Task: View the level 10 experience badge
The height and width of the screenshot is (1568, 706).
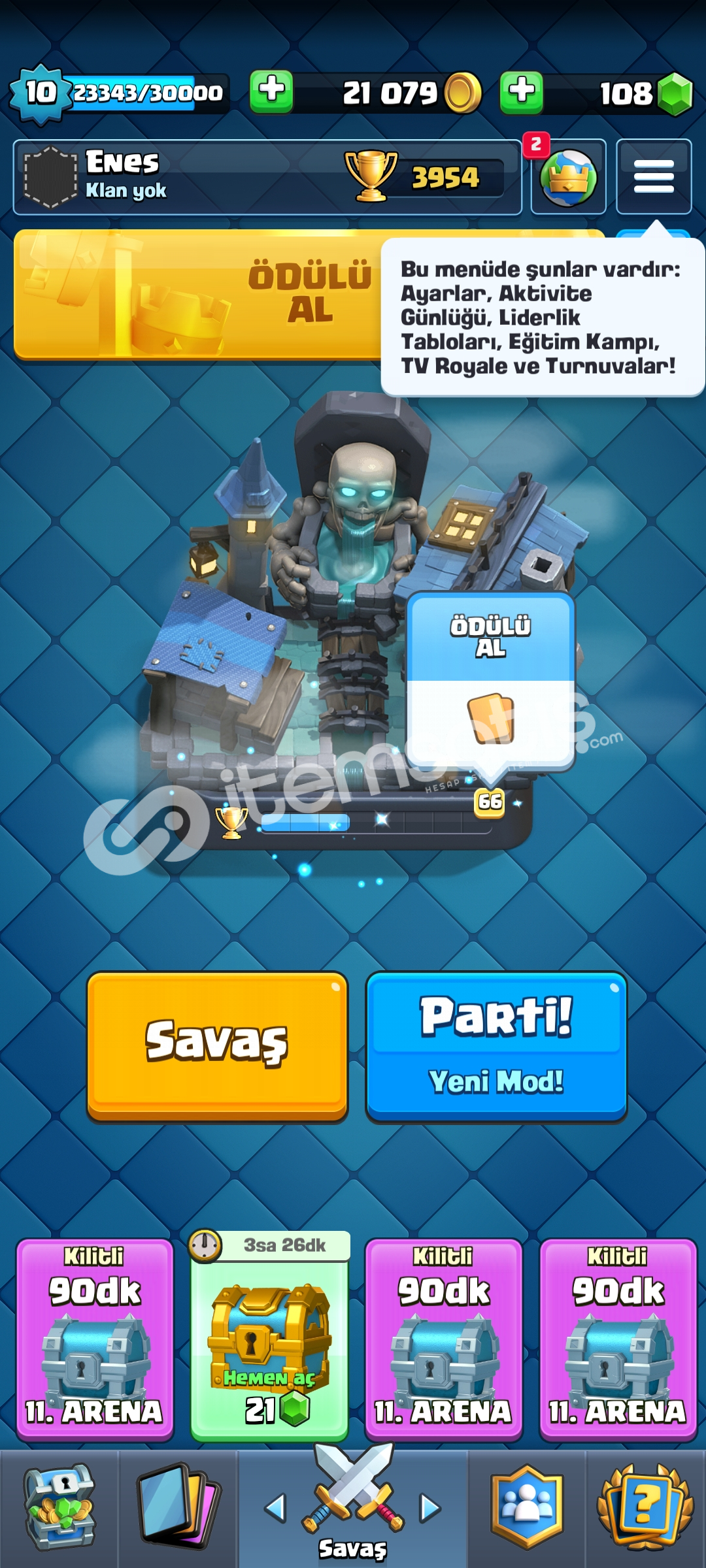Action: [x=41, y=93]
